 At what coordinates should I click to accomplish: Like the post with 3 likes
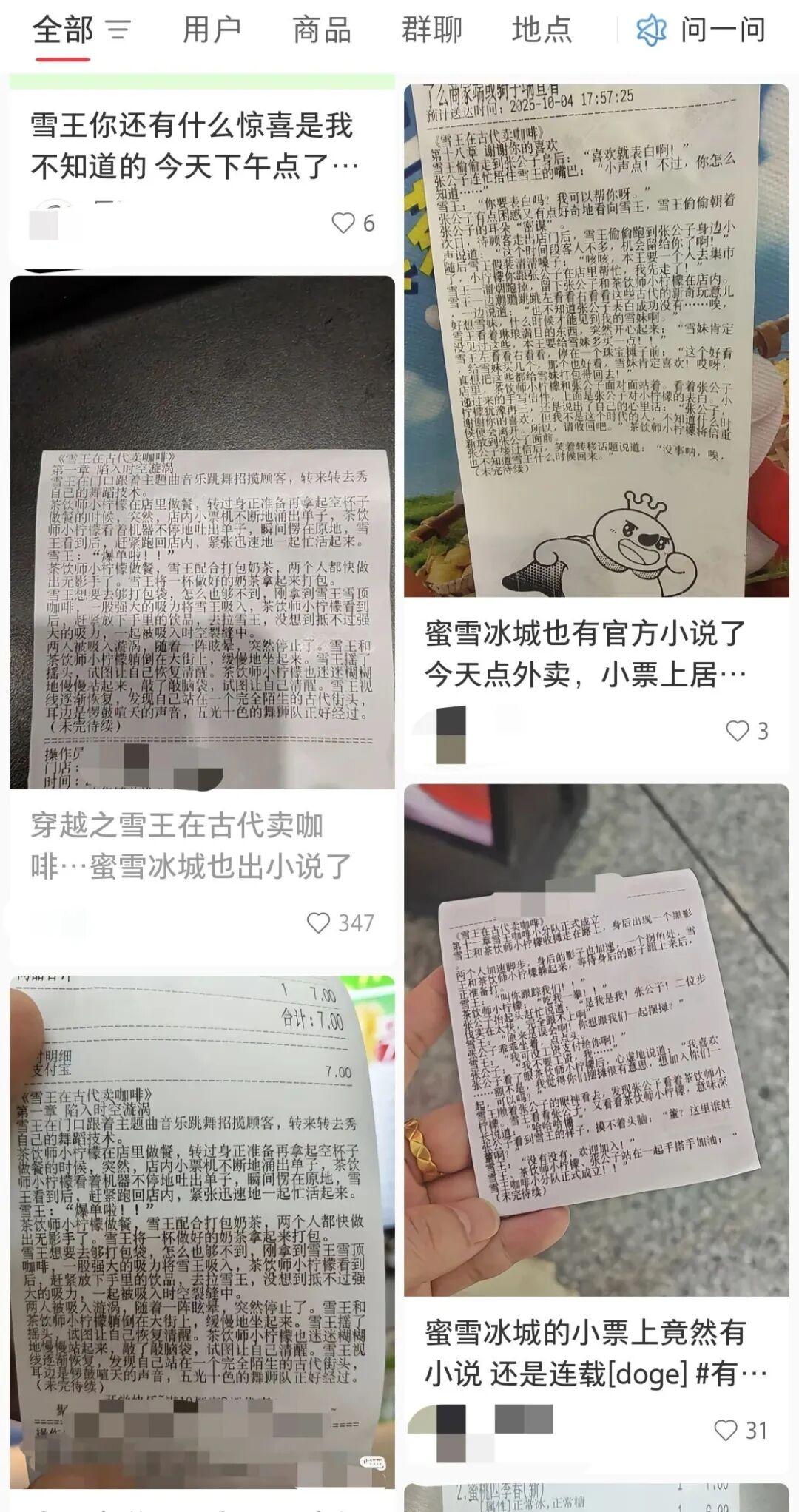pos(737,731)
